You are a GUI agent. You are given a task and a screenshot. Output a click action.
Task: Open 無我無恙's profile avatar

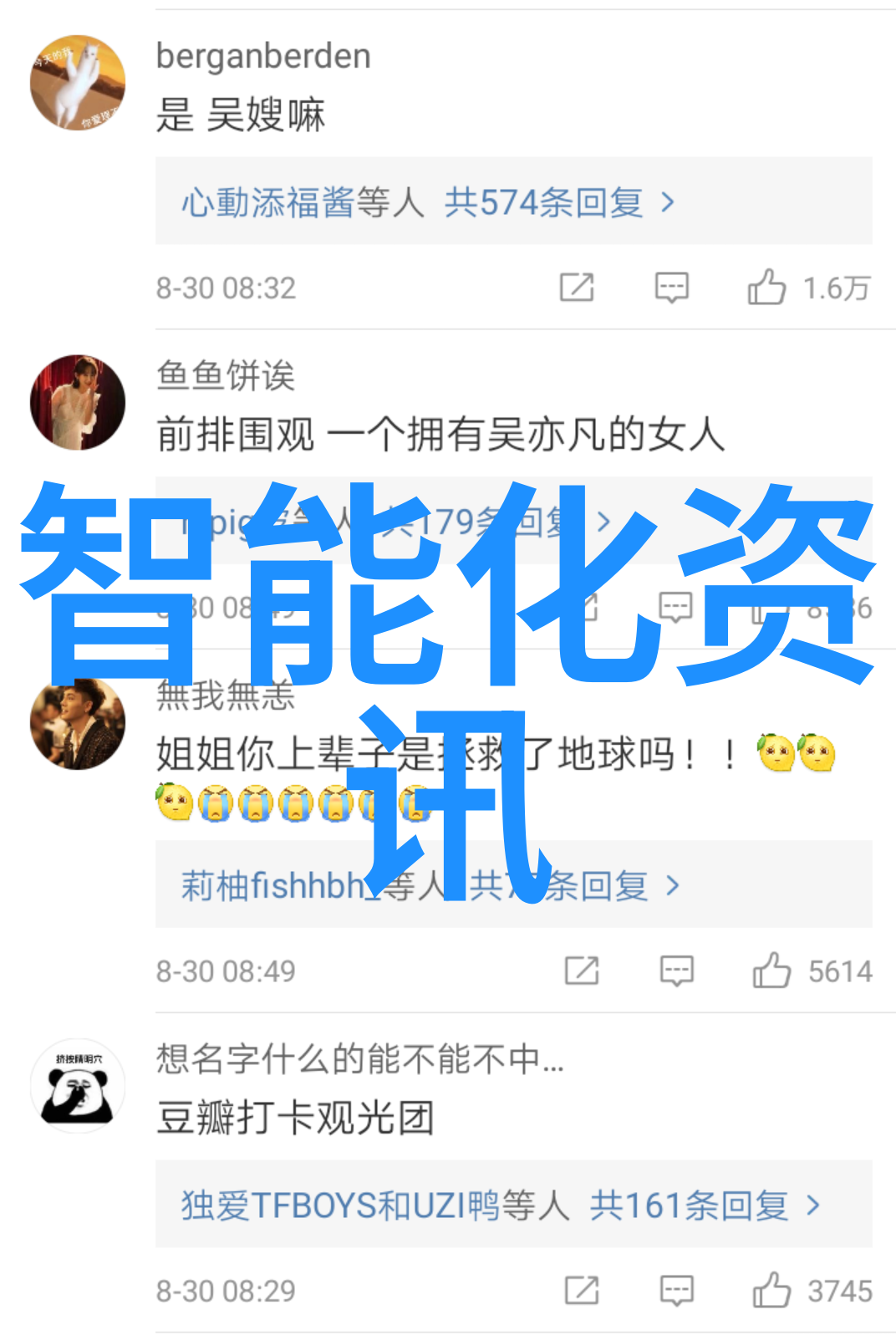pos(78,722)
